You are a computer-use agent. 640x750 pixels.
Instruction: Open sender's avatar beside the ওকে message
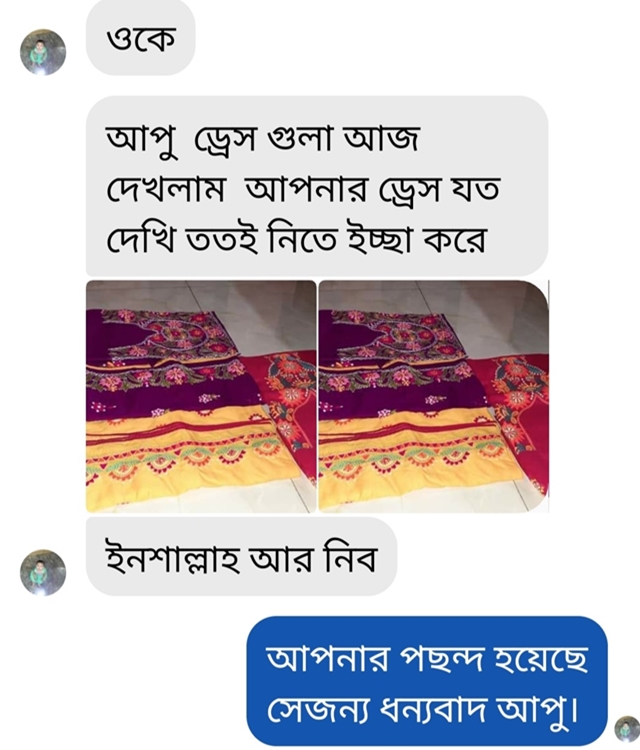pos(43,51)
